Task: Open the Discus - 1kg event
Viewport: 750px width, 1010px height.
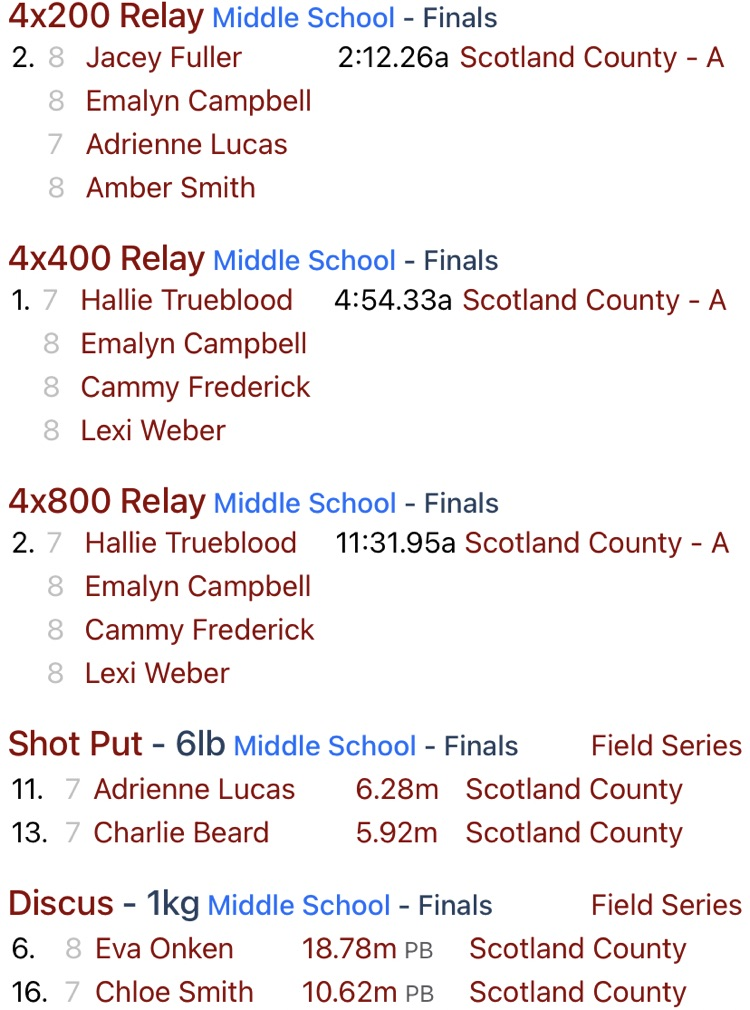Action: pos(103,904)
